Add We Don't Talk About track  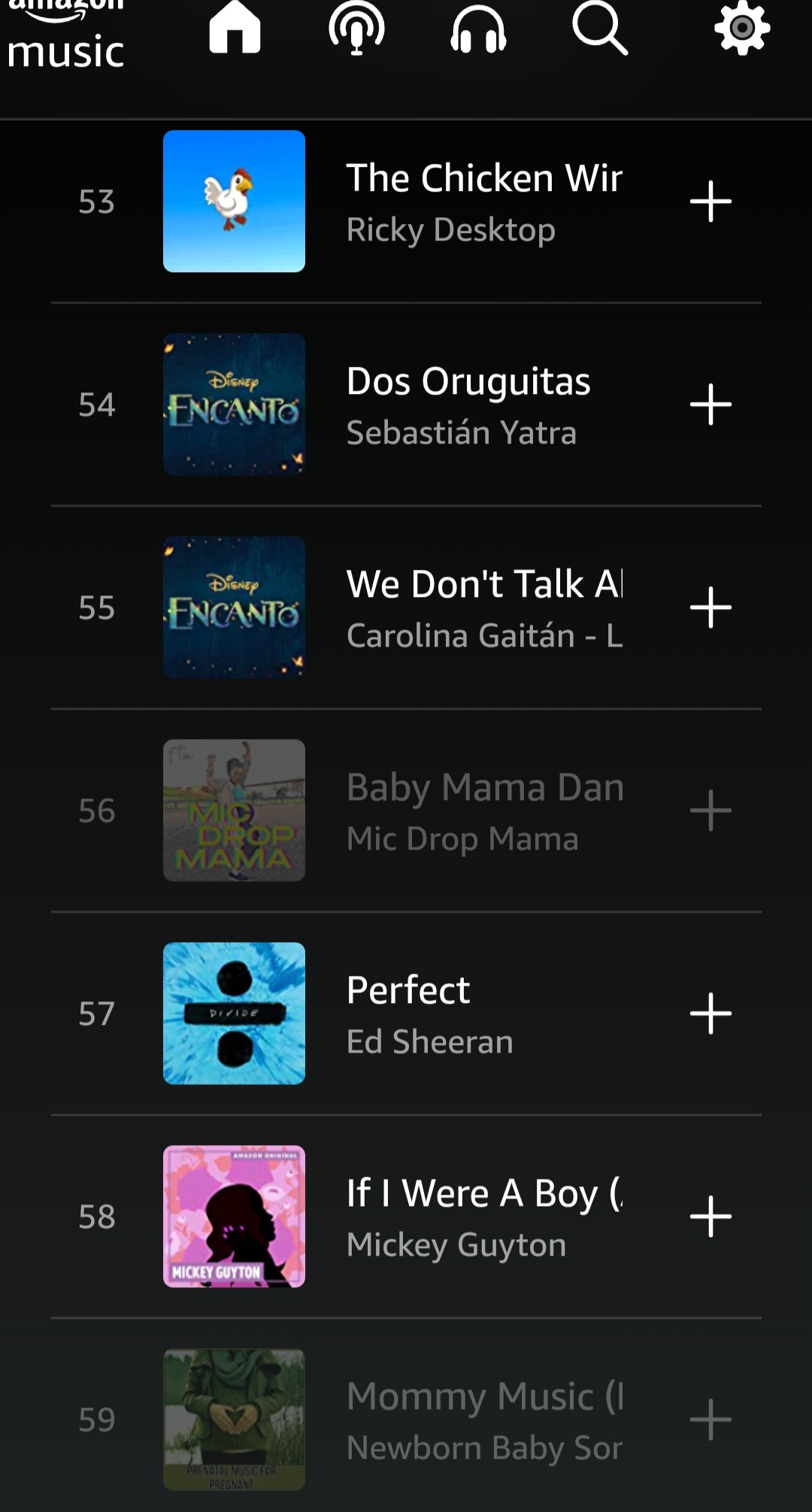tap(710, 608)
